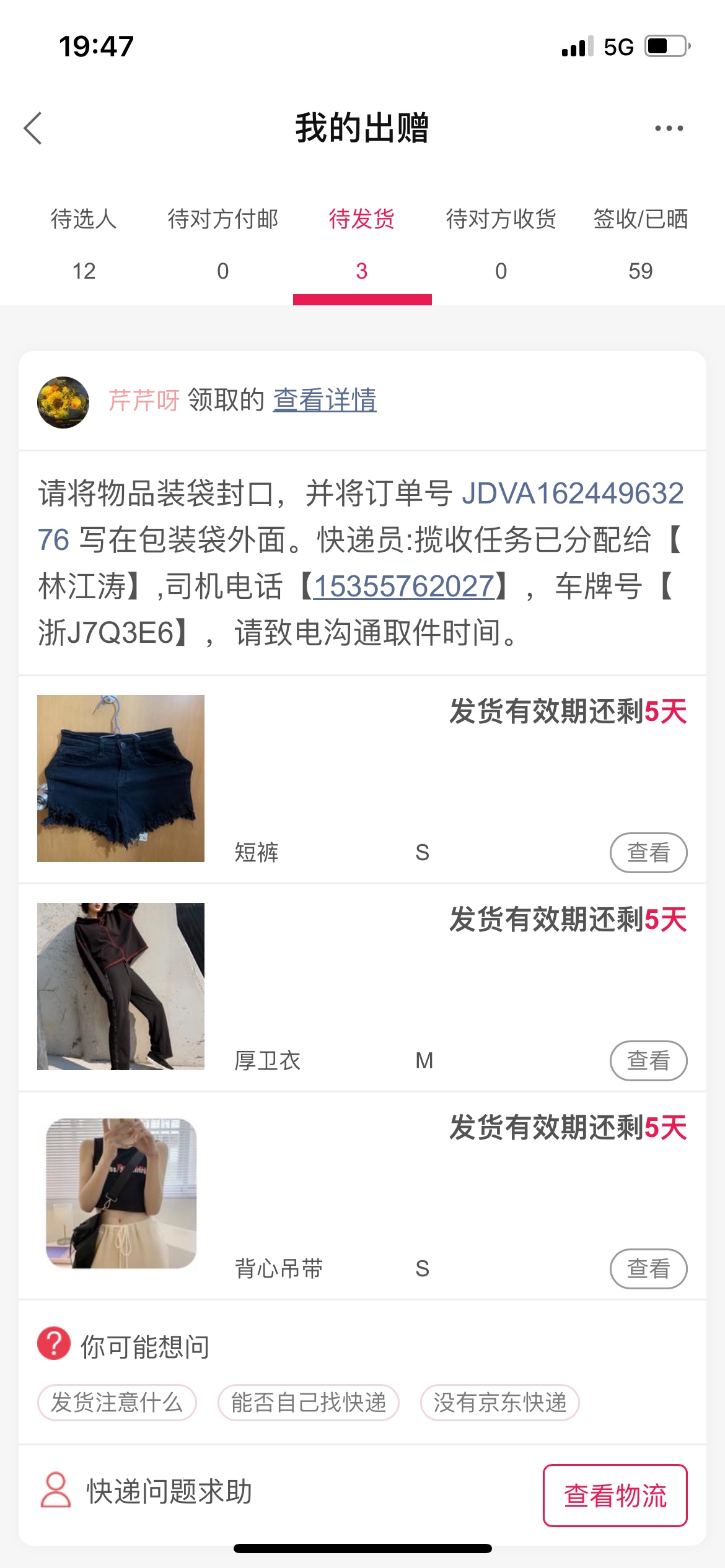Open the 短裤 product photo
725x1568 pixels.
click(121, 778)
